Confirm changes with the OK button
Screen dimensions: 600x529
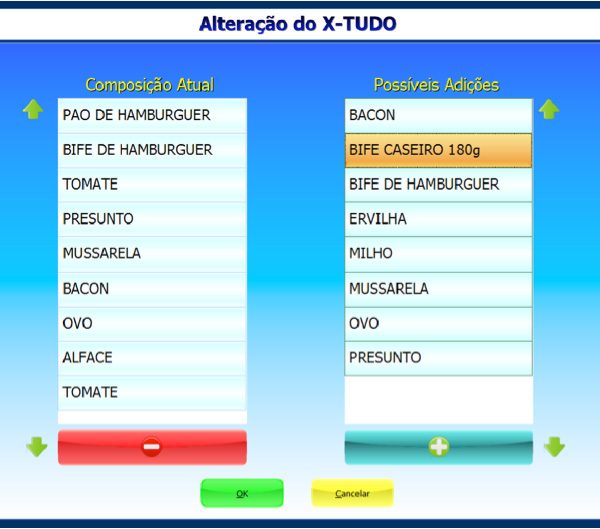[x=242, y=493]
